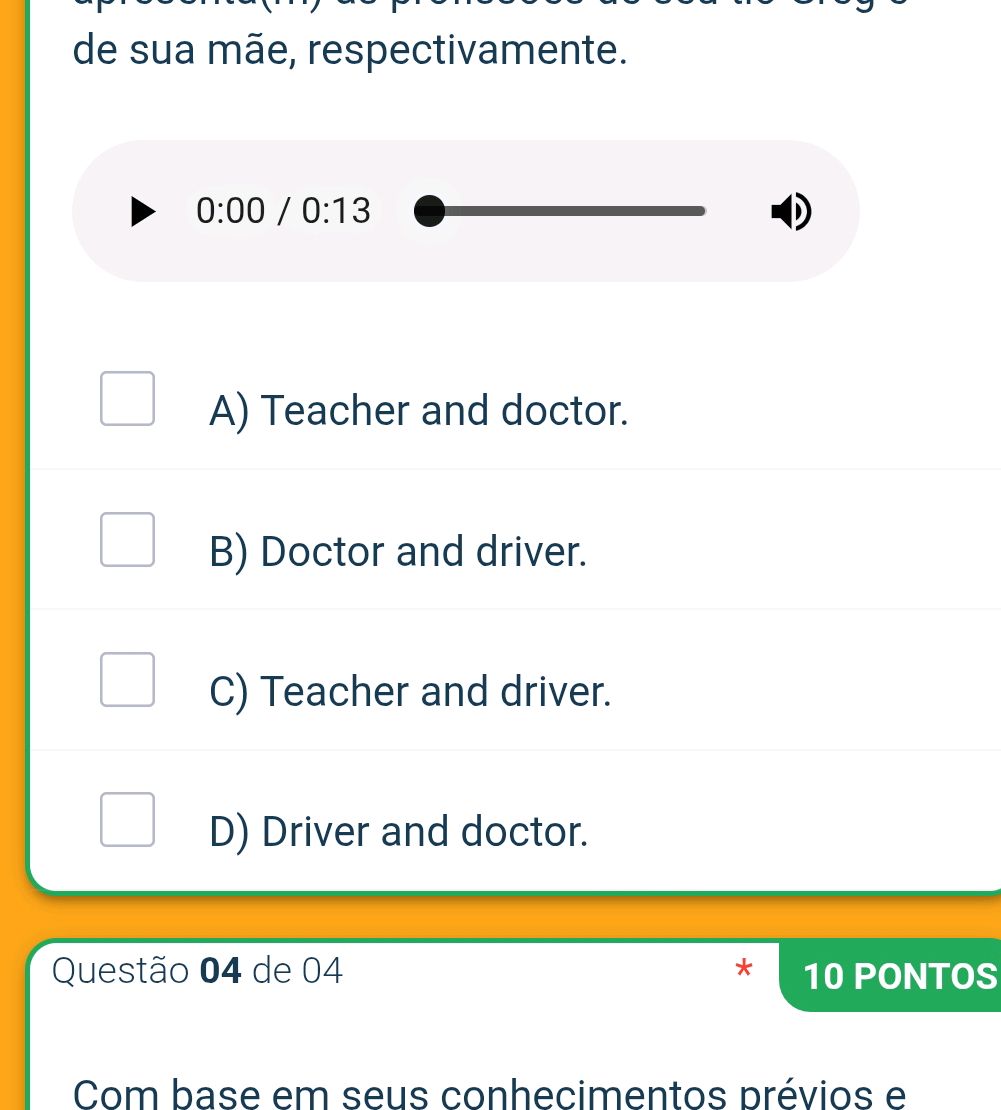Click the answer text 'Teacher and doctor'
1001x1110 pixels.
pyautogui.click(x=419, y=410)
